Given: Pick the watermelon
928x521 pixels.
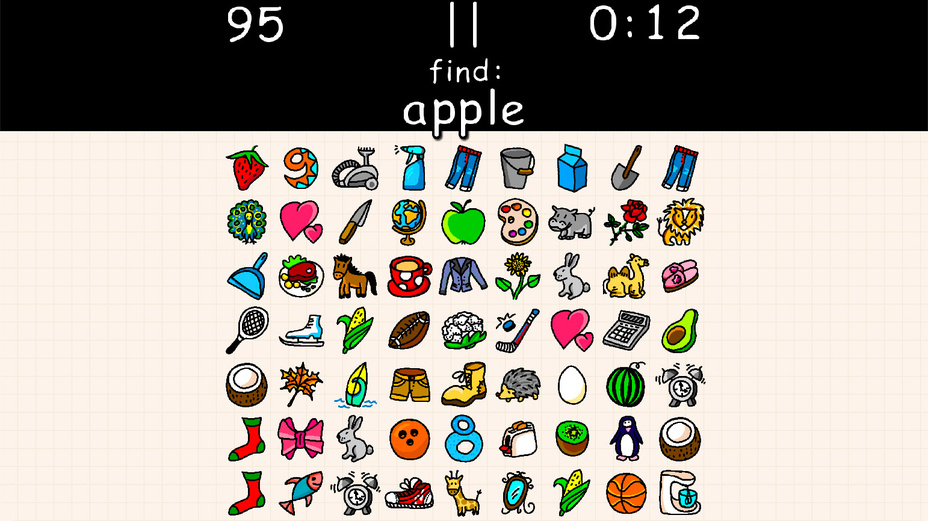Looking at the screenshot, I should [626, 384].
